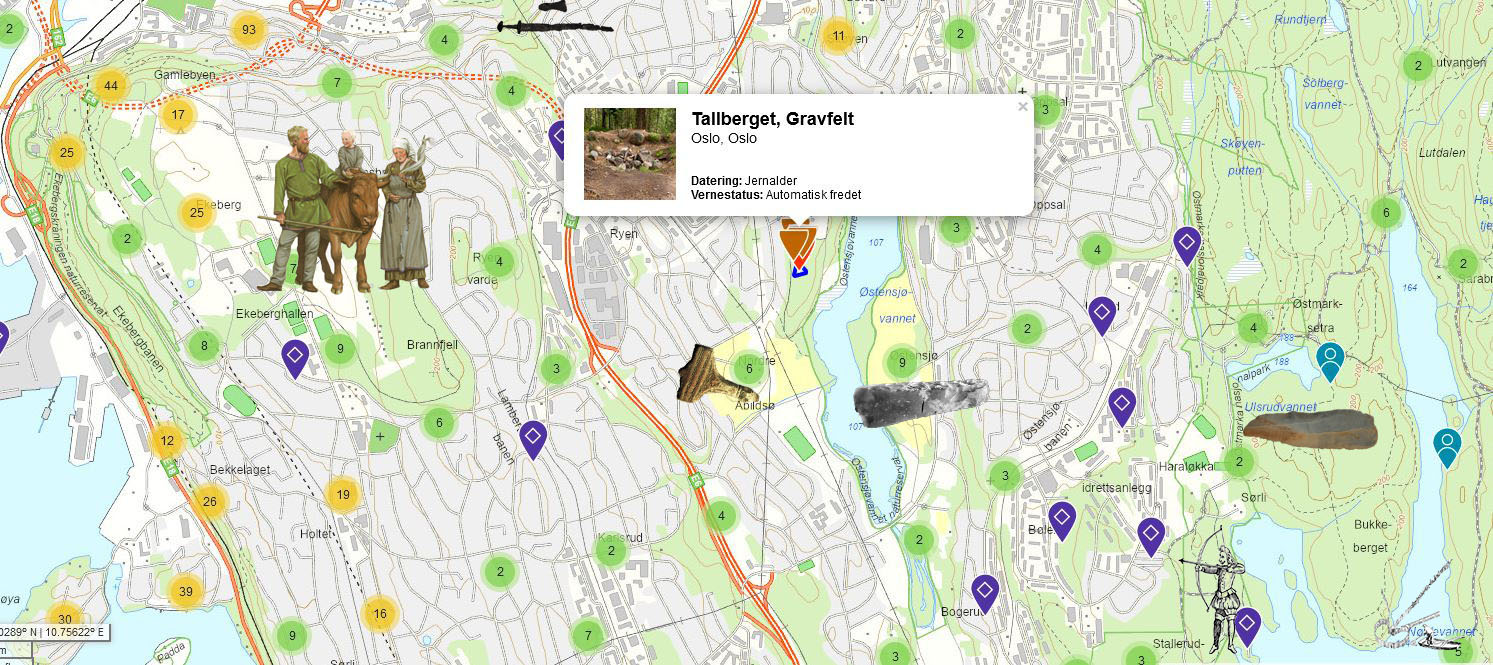
Task: Expand the cluster of 12 by the fjord
Action: click(x=167, y=441)
